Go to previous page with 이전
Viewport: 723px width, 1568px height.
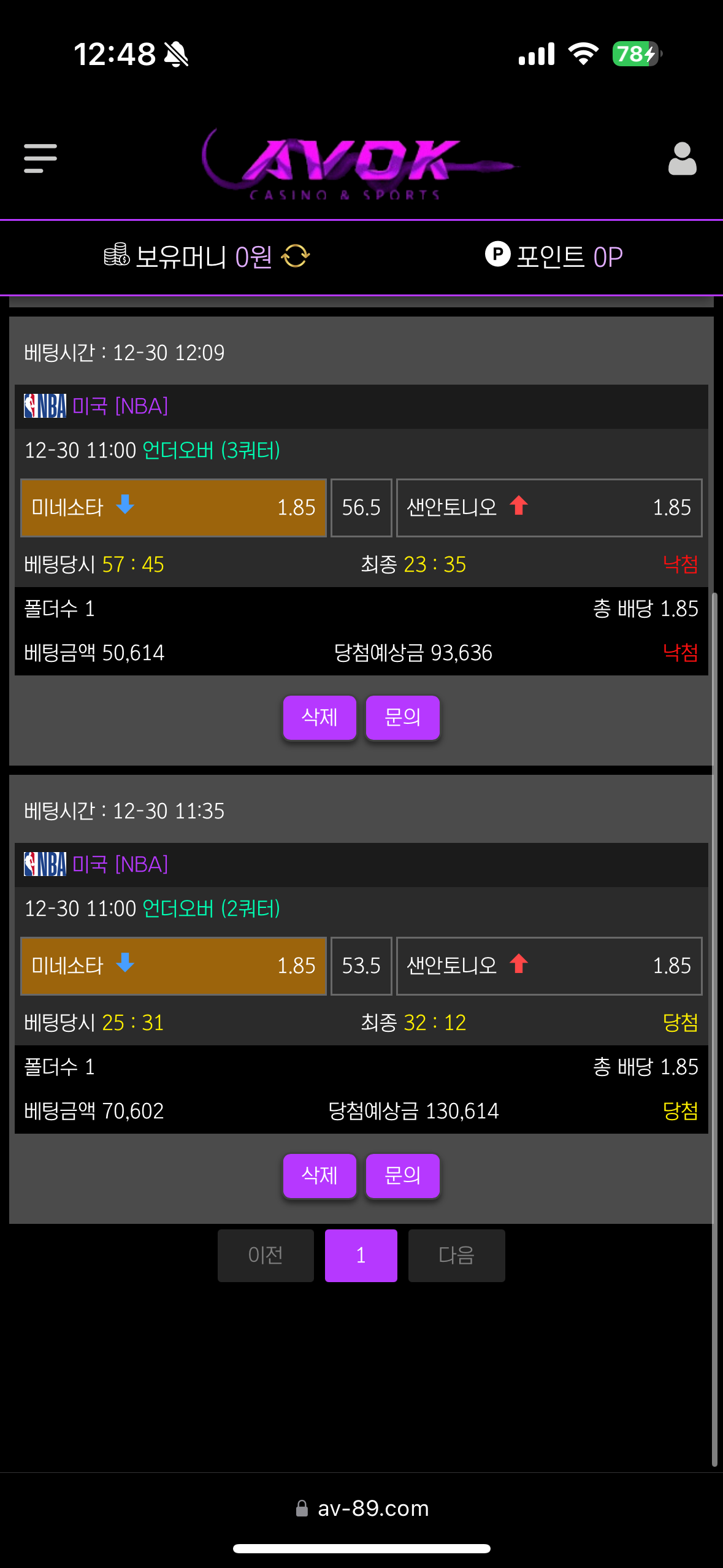(x=266, y=1255)
